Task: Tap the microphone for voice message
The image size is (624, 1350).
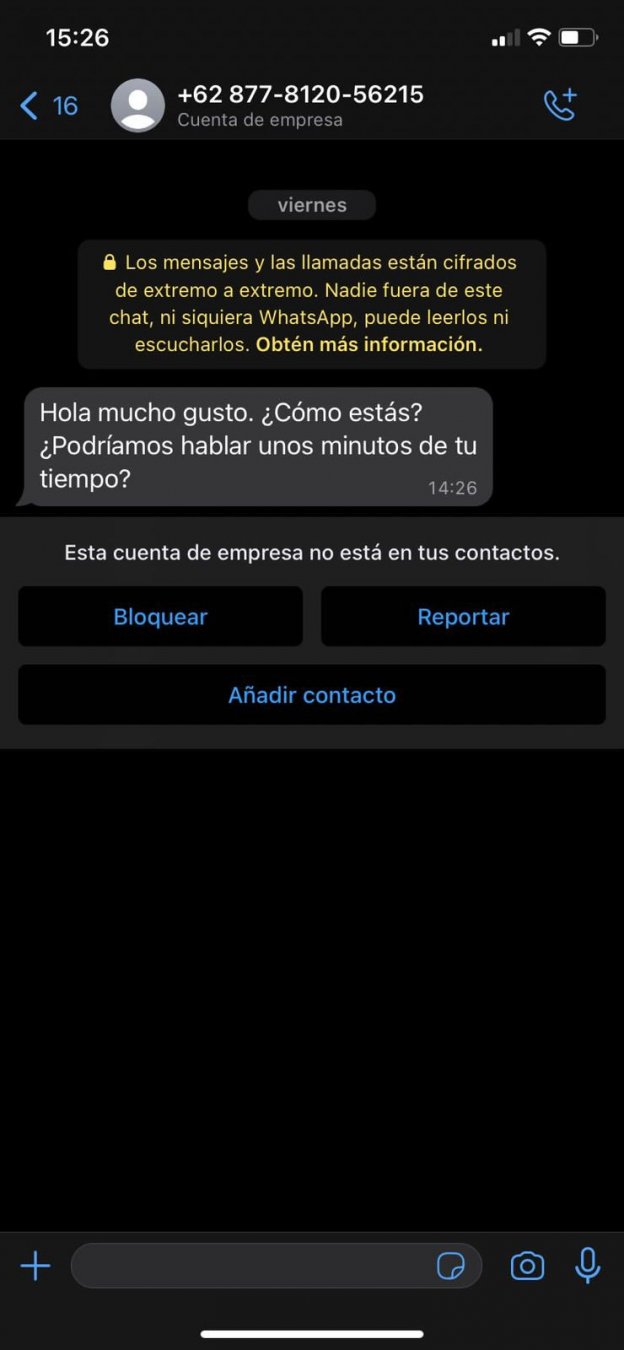Action: [x=588, y=1266]
